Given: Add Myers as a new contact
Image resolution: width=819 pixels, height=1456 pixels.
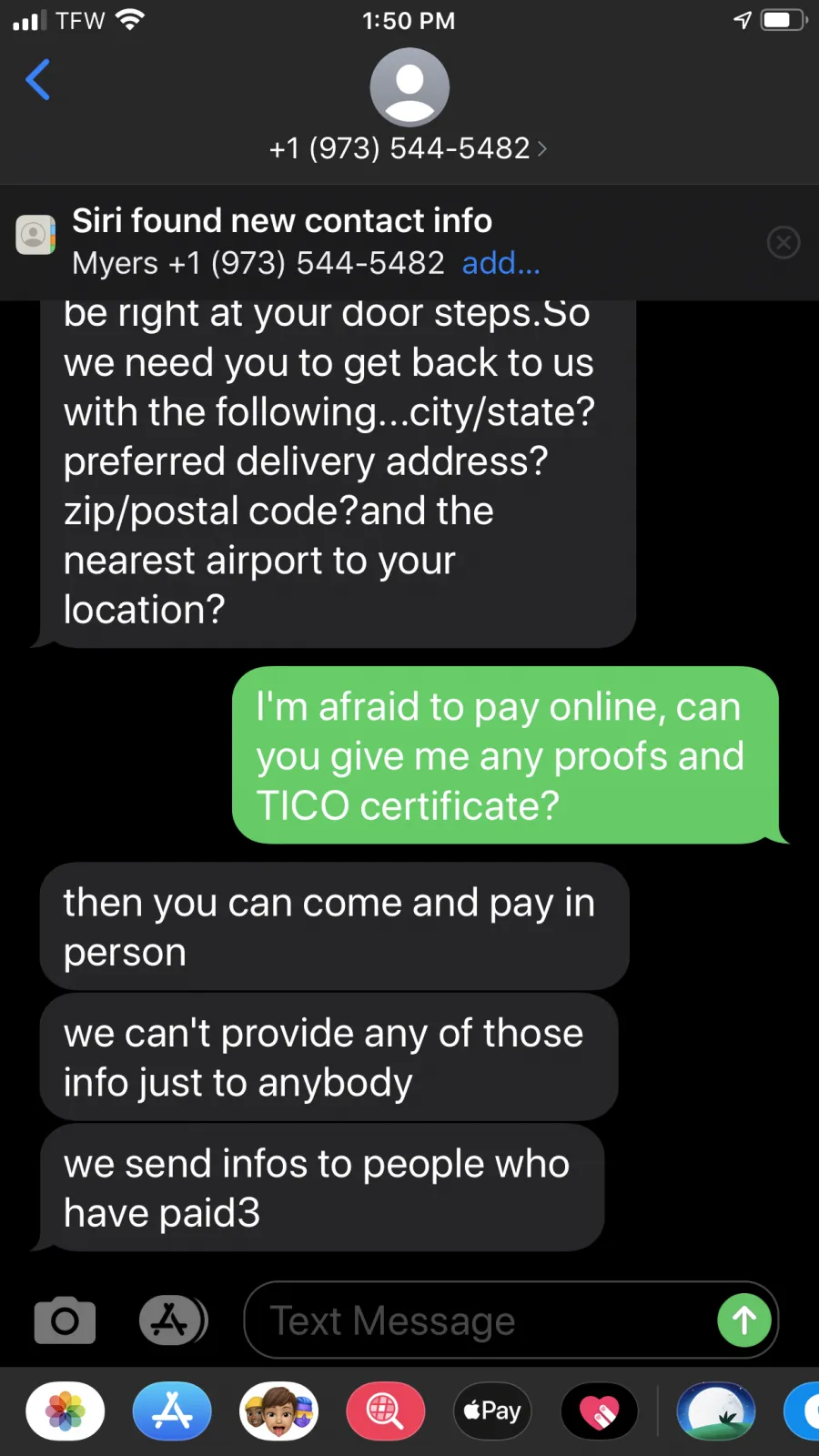Looking at the screenshot, I should (500, 263).
